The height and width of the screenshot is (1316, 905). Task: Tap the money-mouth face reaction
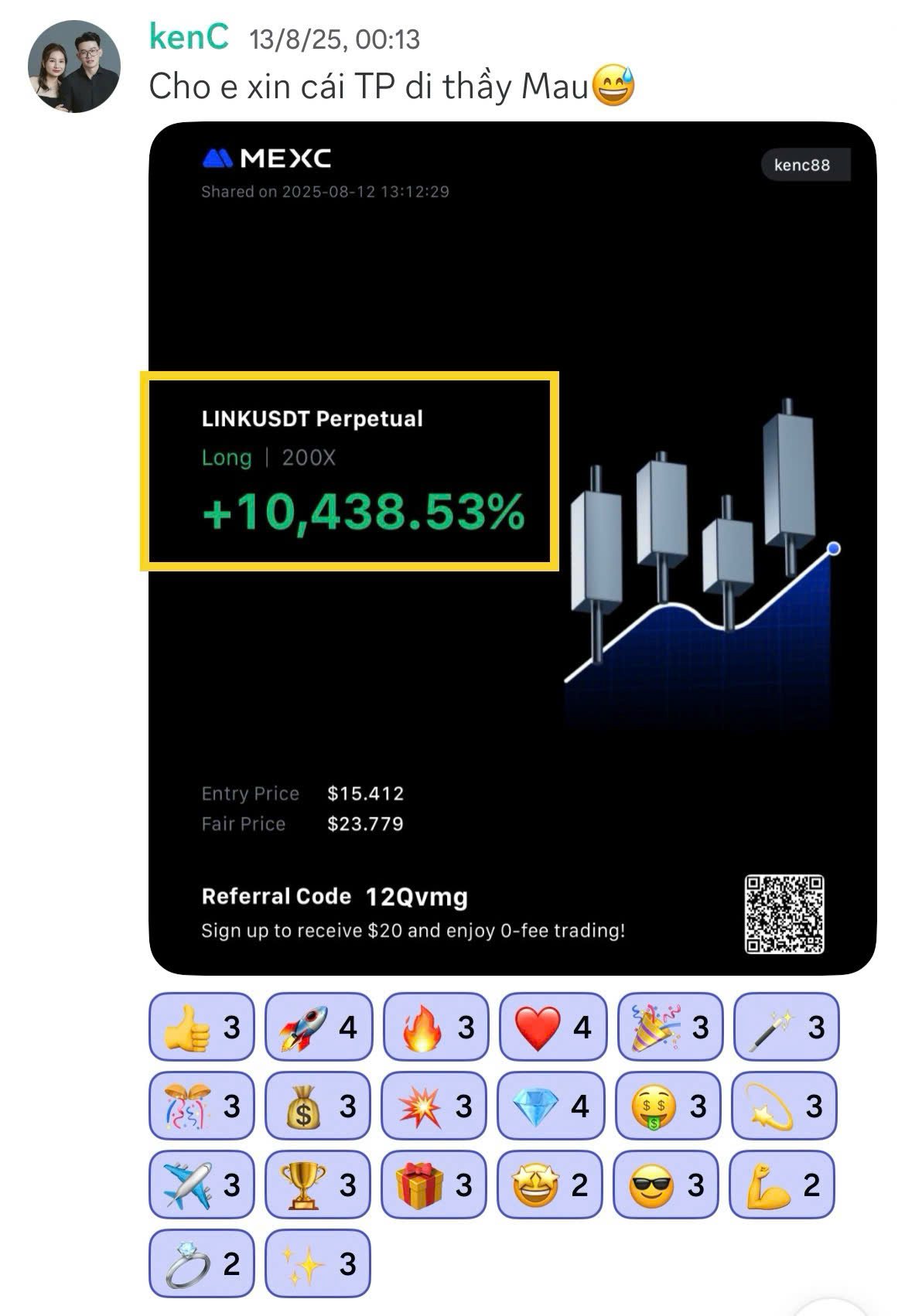click(668, 1106)
